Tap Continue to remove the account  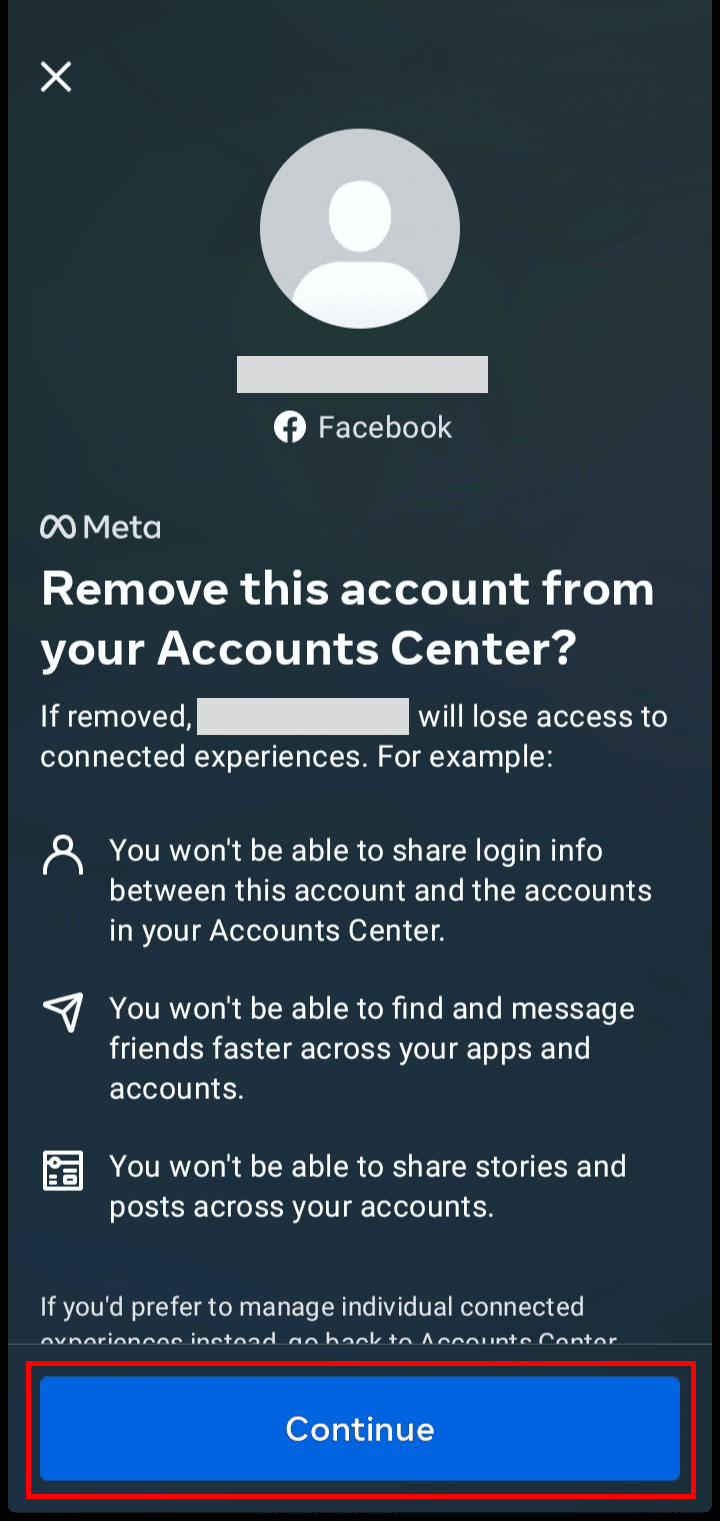point(360,1427)
